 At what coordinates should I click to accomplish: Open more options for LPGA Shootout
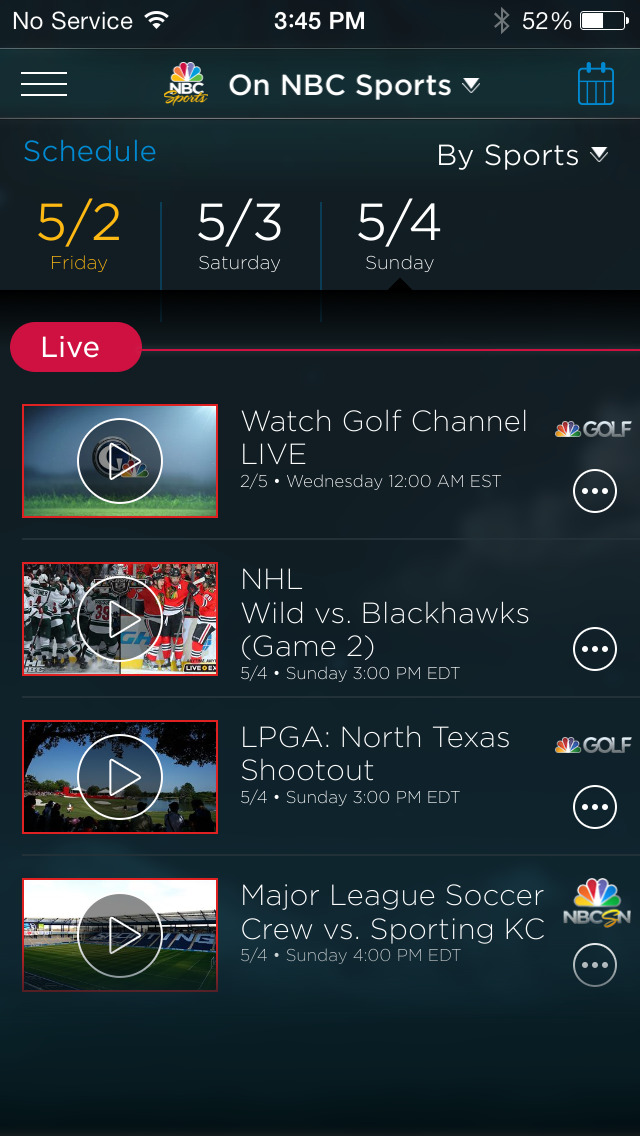[594, 807]
